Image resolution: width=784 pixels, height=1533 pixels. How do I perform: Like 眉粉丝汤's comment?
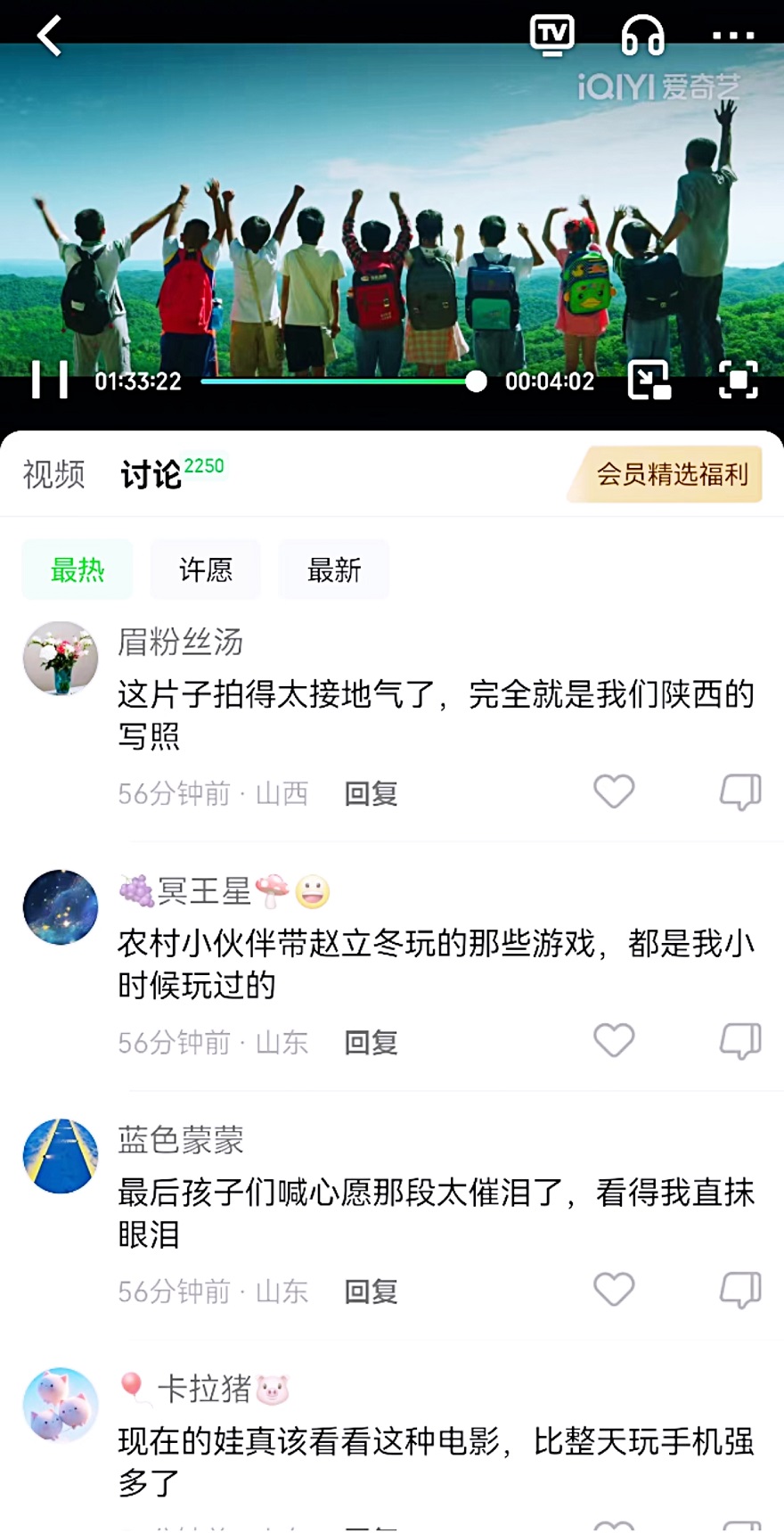pos(614,791)
